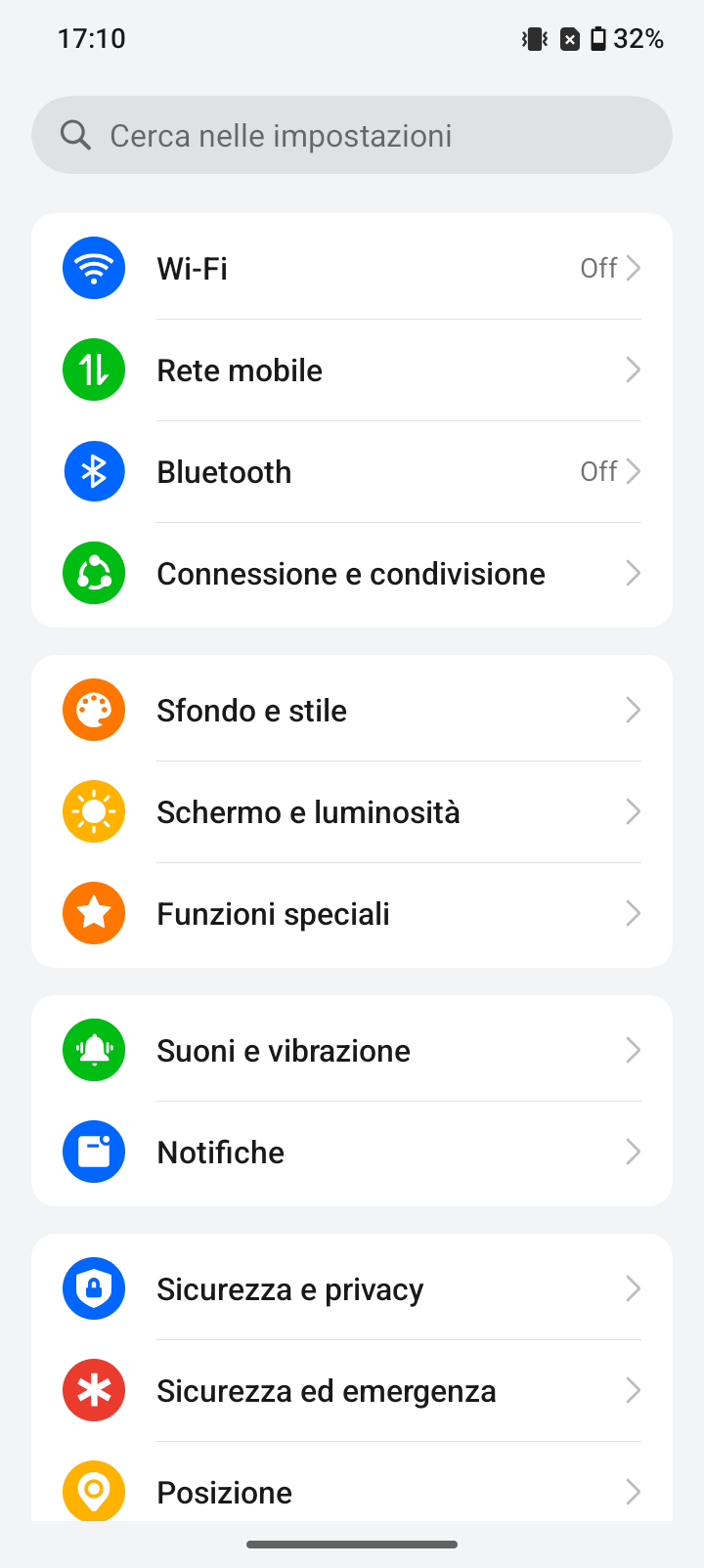Go to Sfondo e stile
Screen dimensions: 704x1568
[x=352, y=710]
